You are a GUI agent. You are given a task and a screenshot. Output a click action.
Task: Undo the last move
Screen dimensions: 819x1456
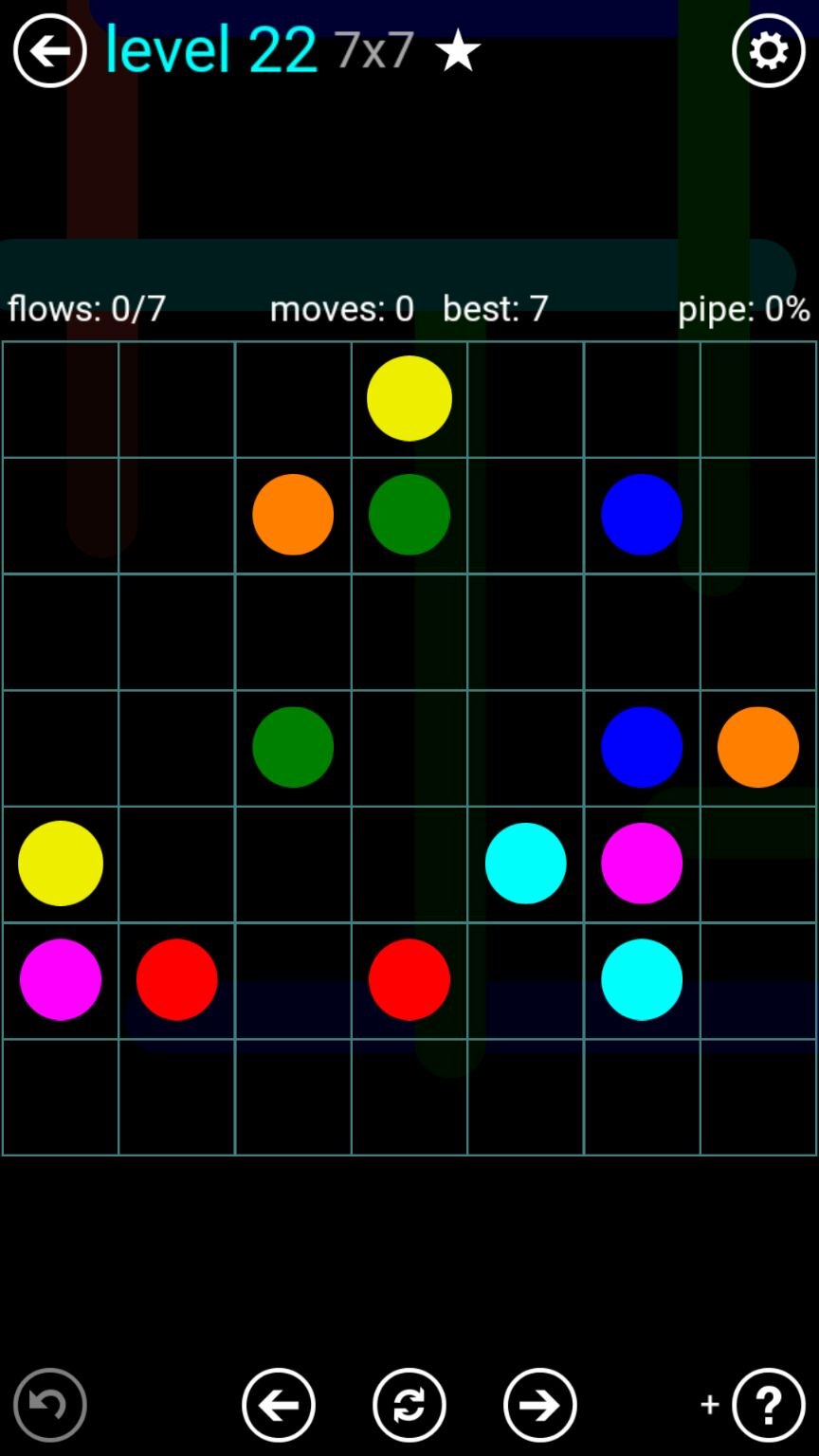click(49, 1404)
